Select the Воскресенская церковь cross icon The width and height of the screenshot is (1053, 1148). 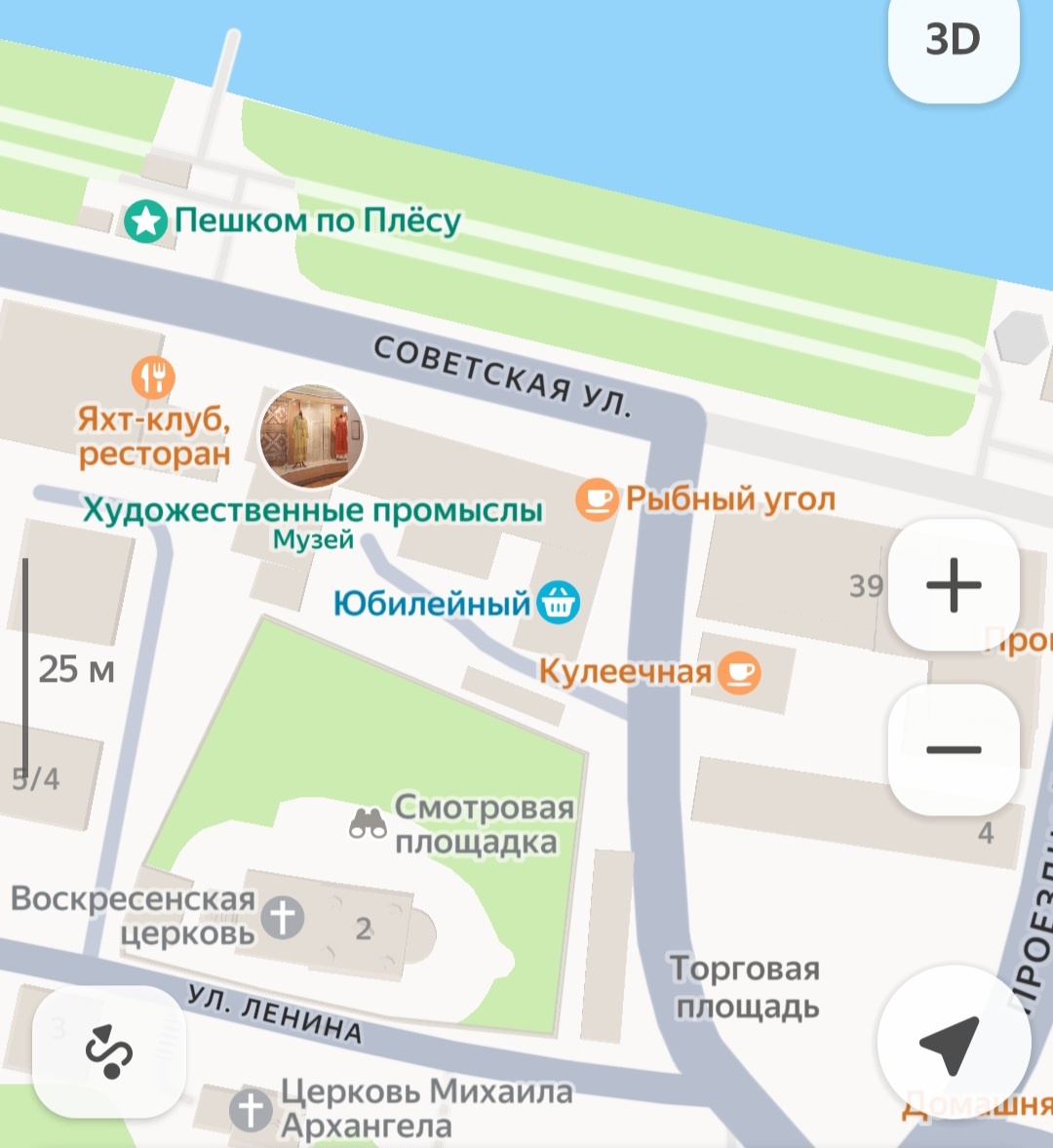pyautogui.click(x=284, y=916)
